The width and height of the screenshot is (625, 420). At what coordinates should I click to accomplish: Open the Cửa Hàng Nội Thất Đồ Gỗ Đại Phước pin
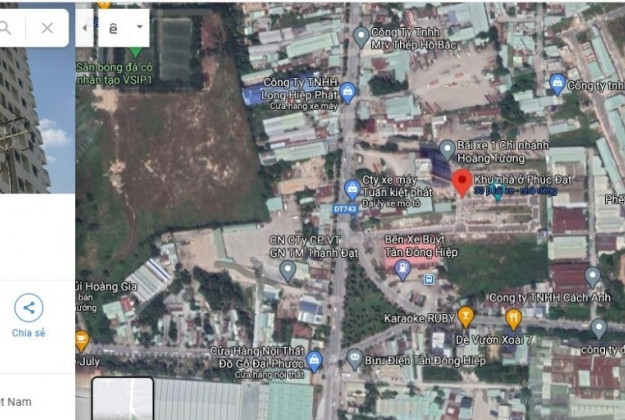[315, 360]
